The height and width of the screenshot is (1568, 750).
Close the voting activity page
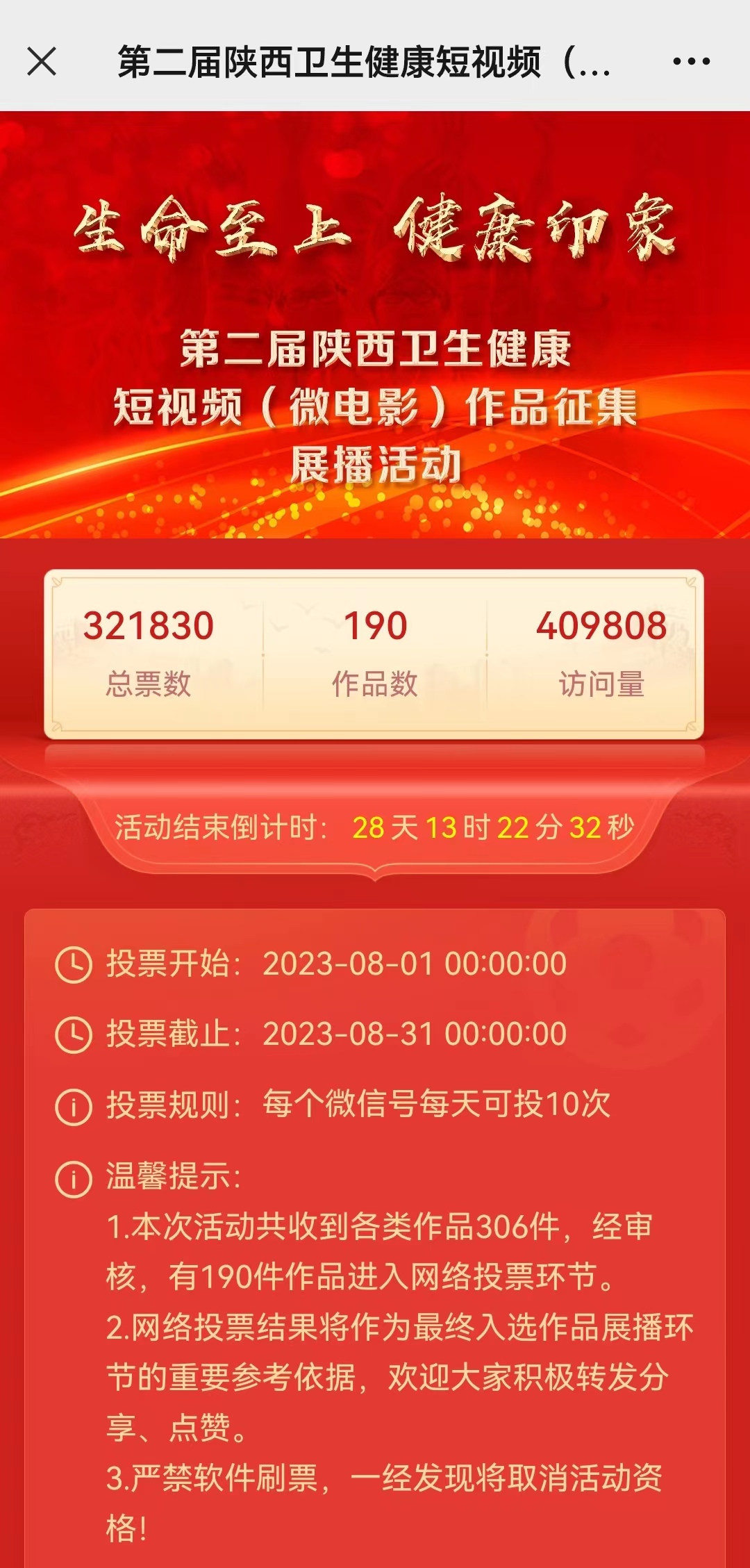point(42,61)
